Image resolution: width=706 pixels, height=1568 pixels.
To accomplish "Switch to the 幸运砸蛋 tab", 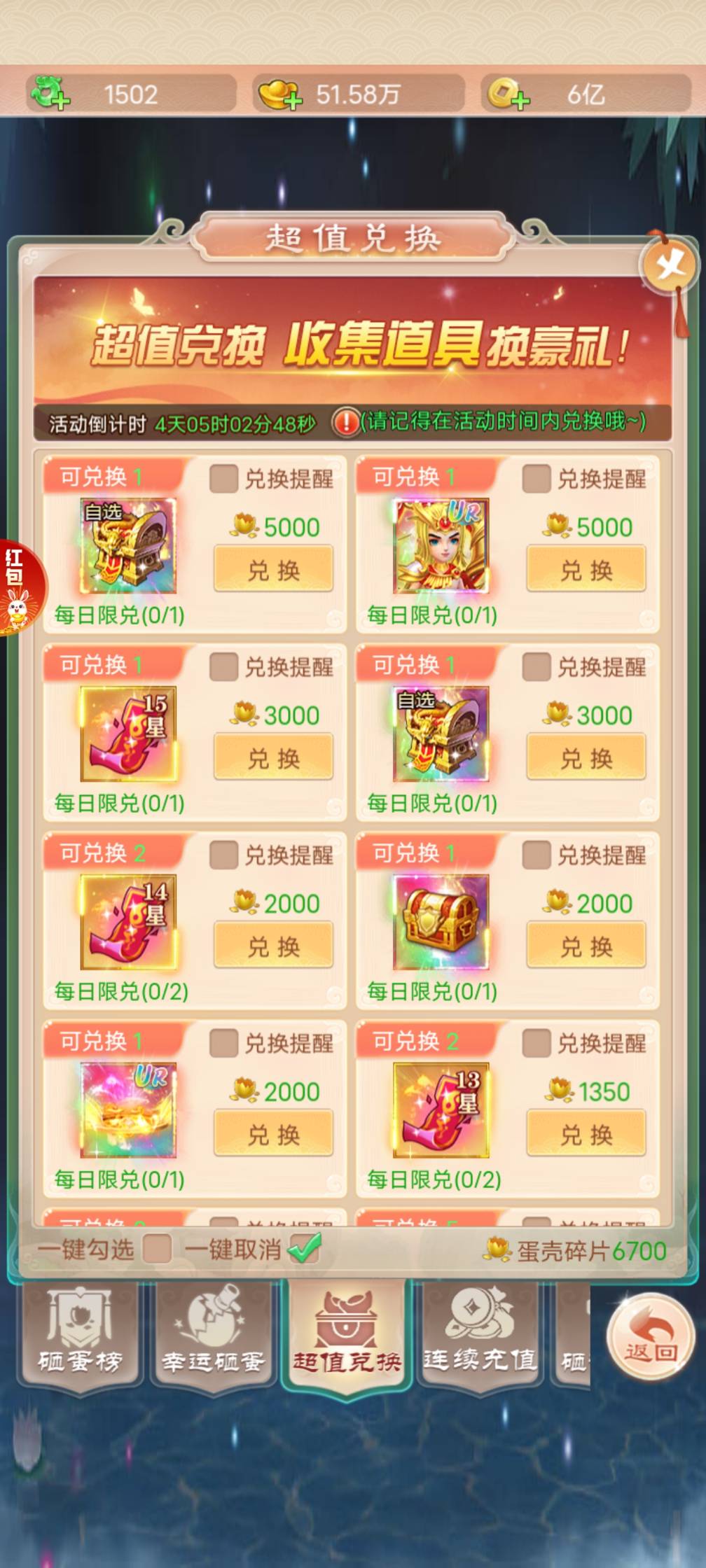I will pyautogui.click(x=213, y=1333).
